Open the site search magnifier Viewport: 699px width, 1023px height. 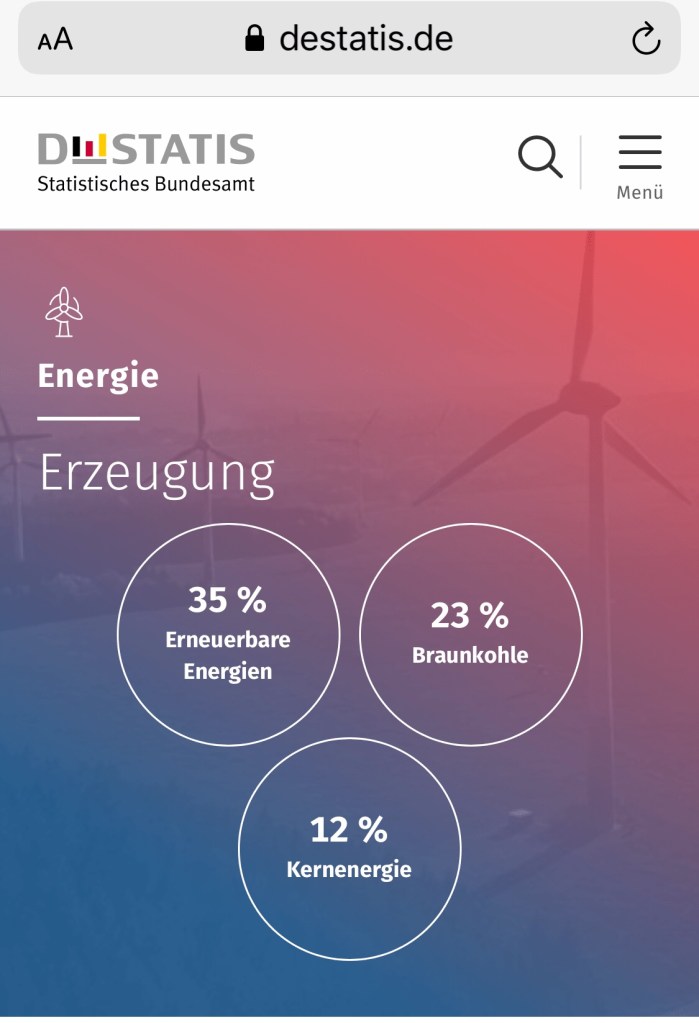pyautogui.click(x=540, y=158)
